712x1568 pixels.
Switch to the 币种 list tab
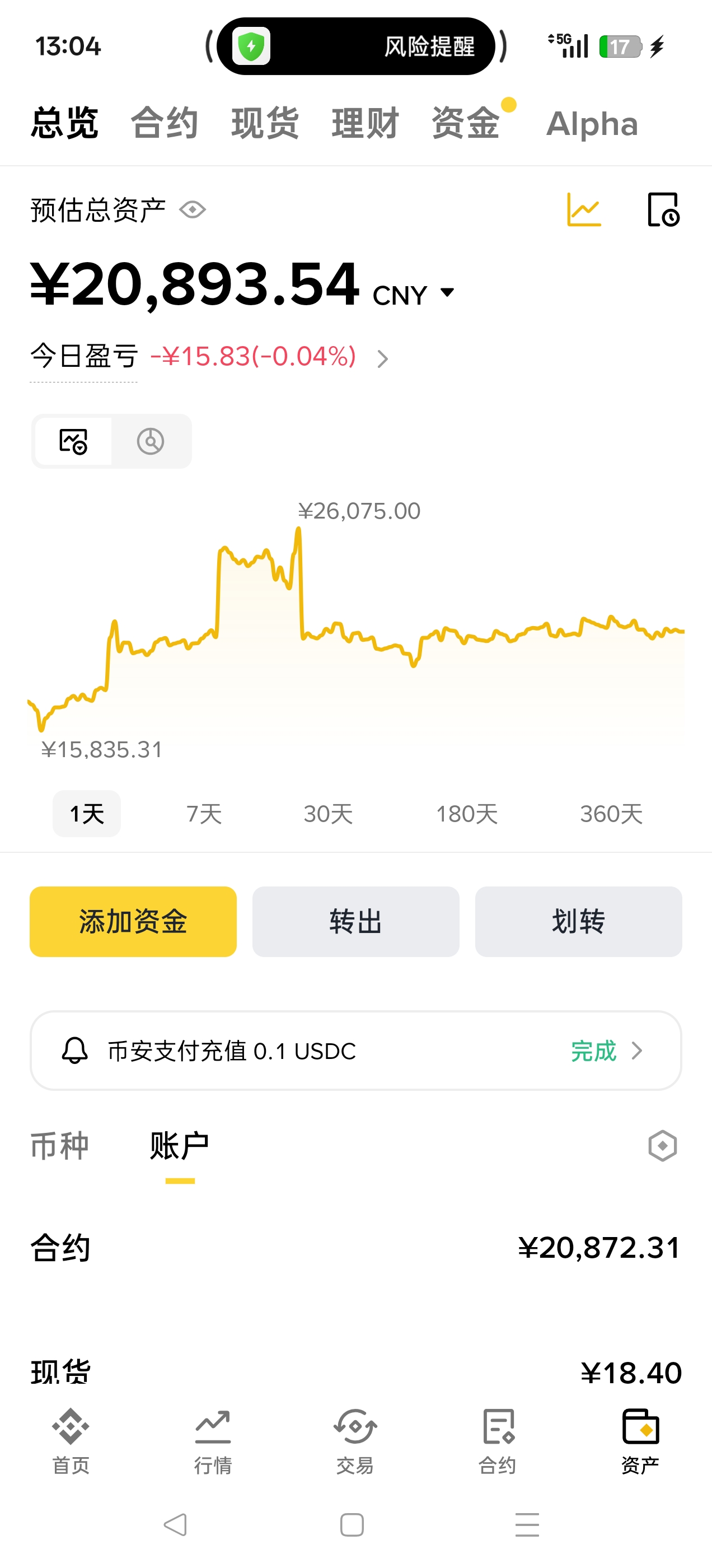tap(60, 1146)
